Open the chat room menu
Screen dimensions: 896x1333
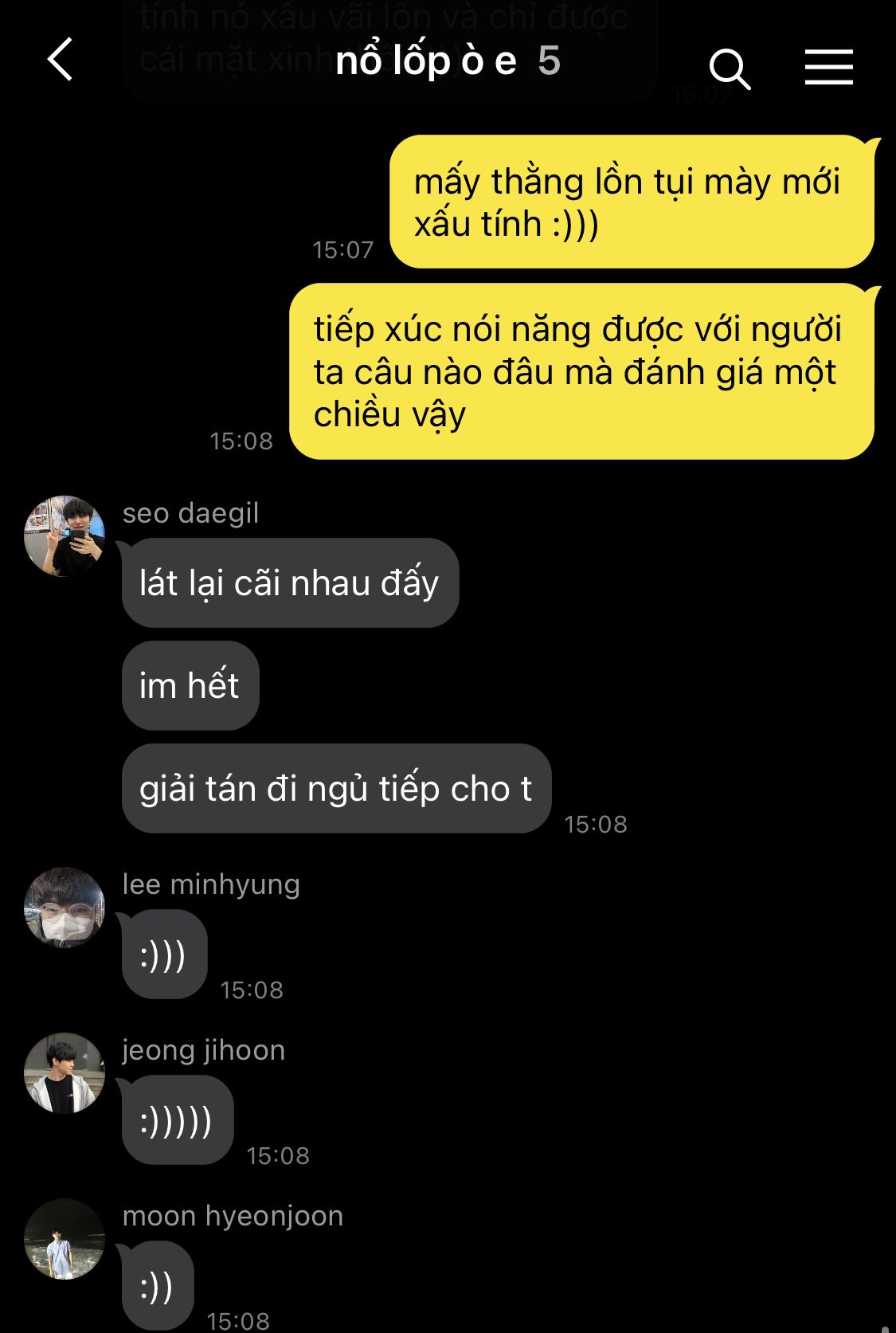coord(828,67)
